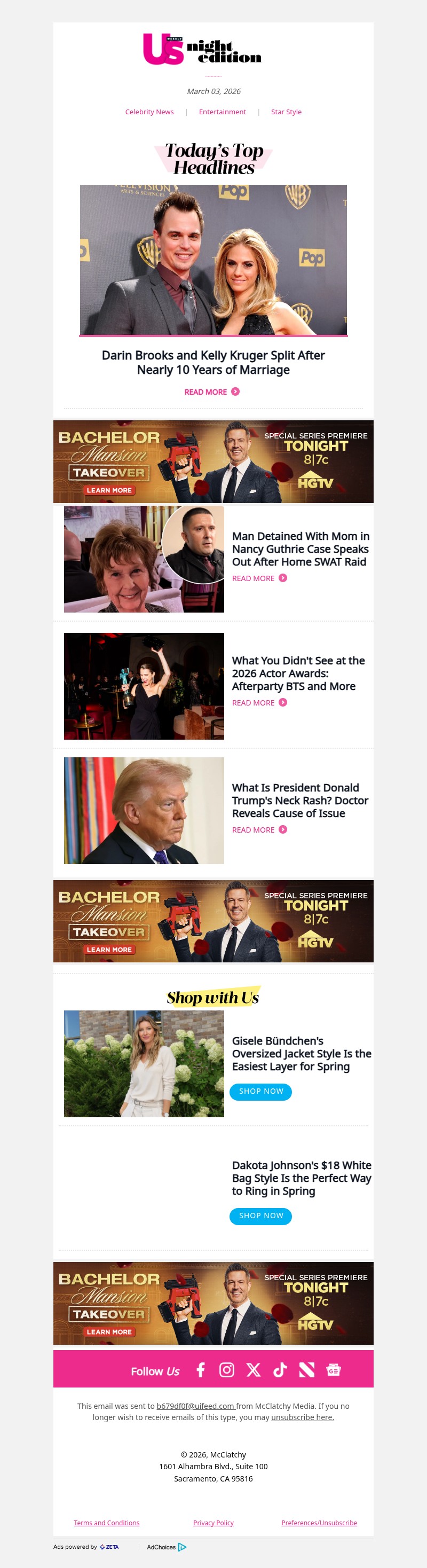Open the AdChoices link
The width and height of the screenshot is (427, 1568).
(x=166, y=1547)
